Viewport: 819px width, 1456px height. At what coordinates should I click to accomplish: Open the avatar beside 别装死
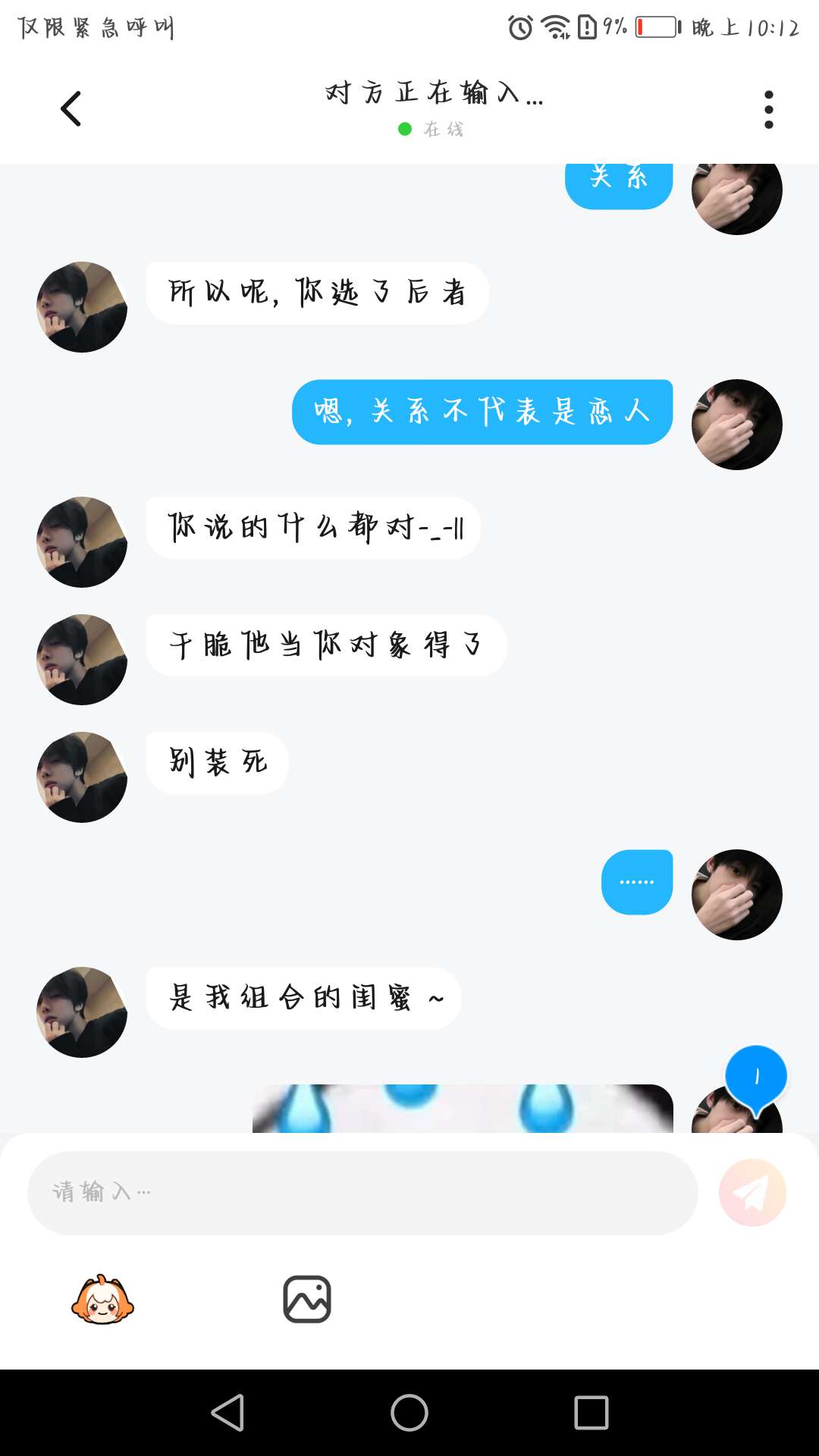(x=82, y=777)
